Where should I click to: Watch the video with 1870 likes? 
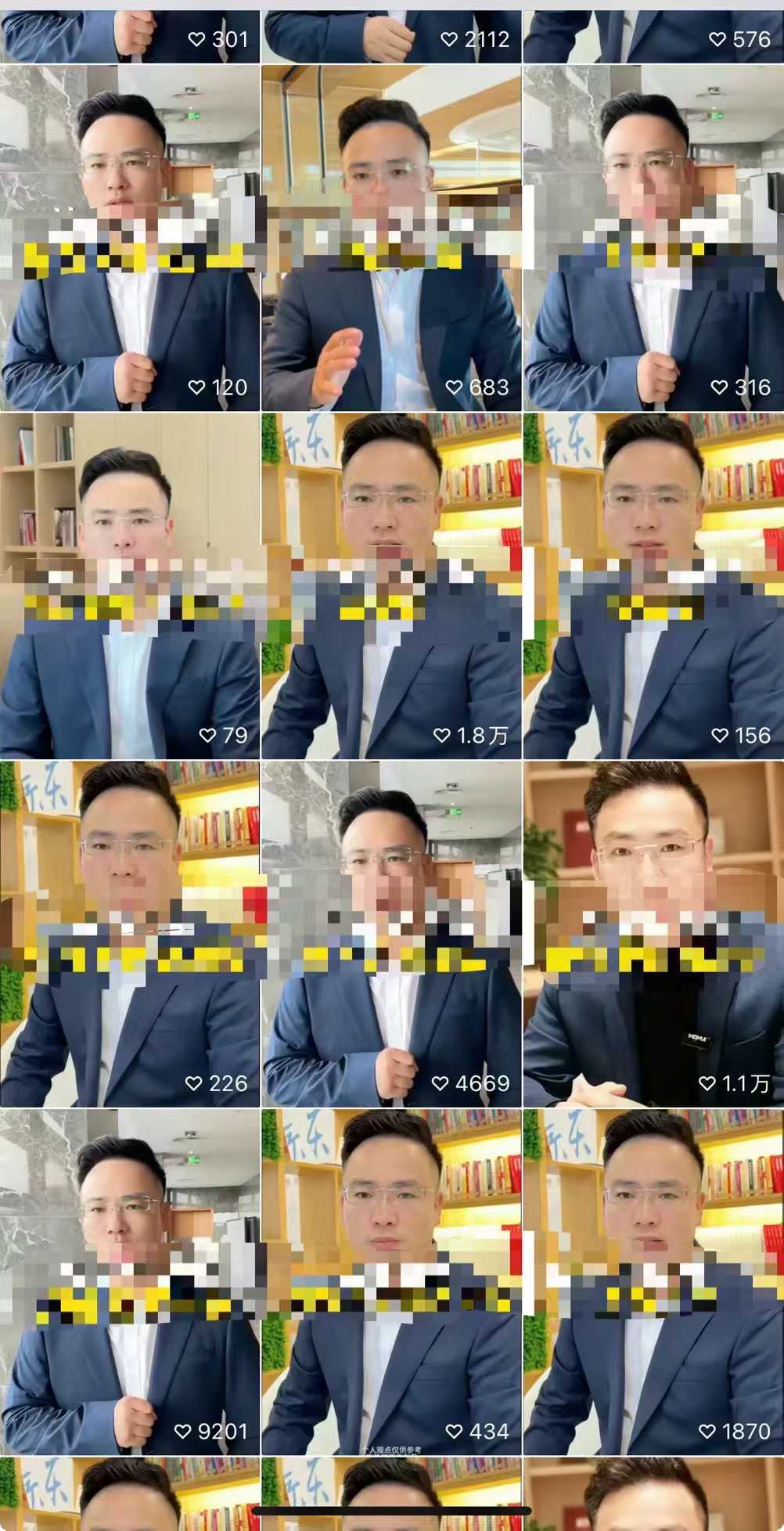[653, 1281]
